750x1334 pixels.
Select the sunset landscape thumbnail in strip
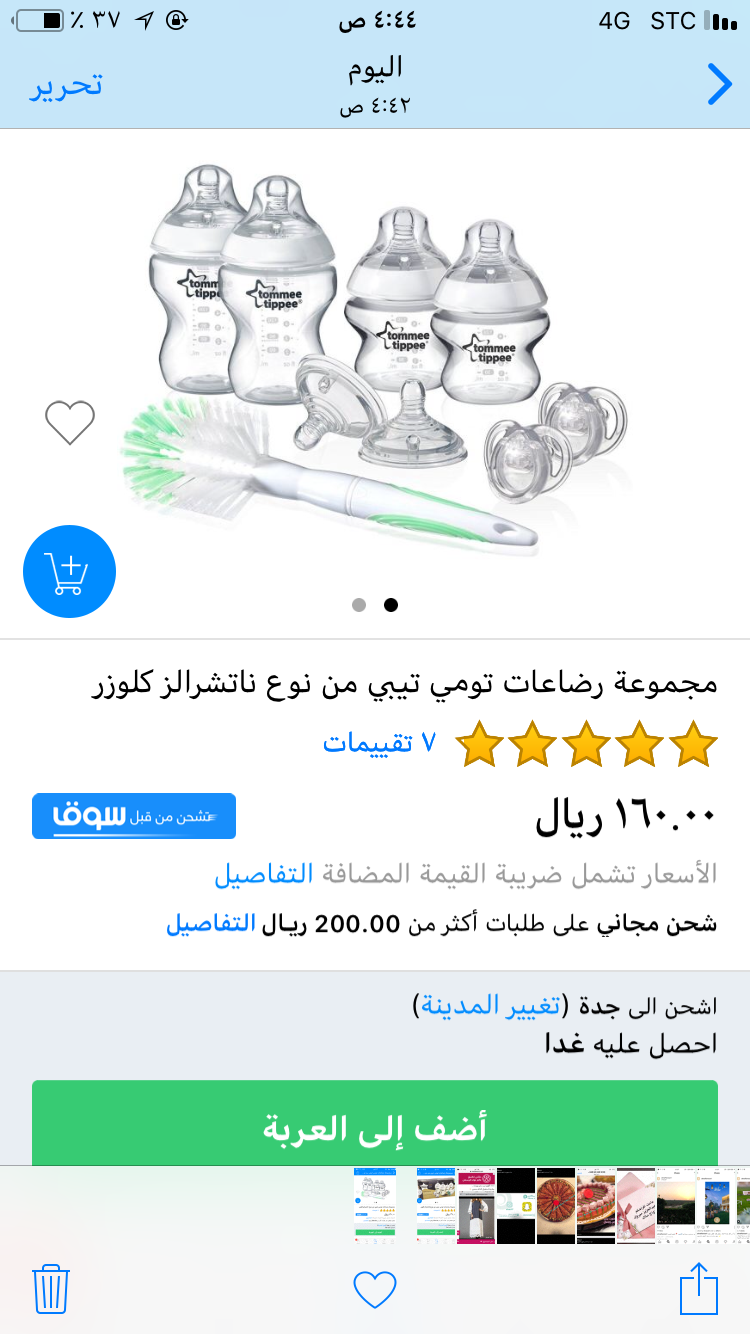pyautogui.click(x=676, y=1206)
